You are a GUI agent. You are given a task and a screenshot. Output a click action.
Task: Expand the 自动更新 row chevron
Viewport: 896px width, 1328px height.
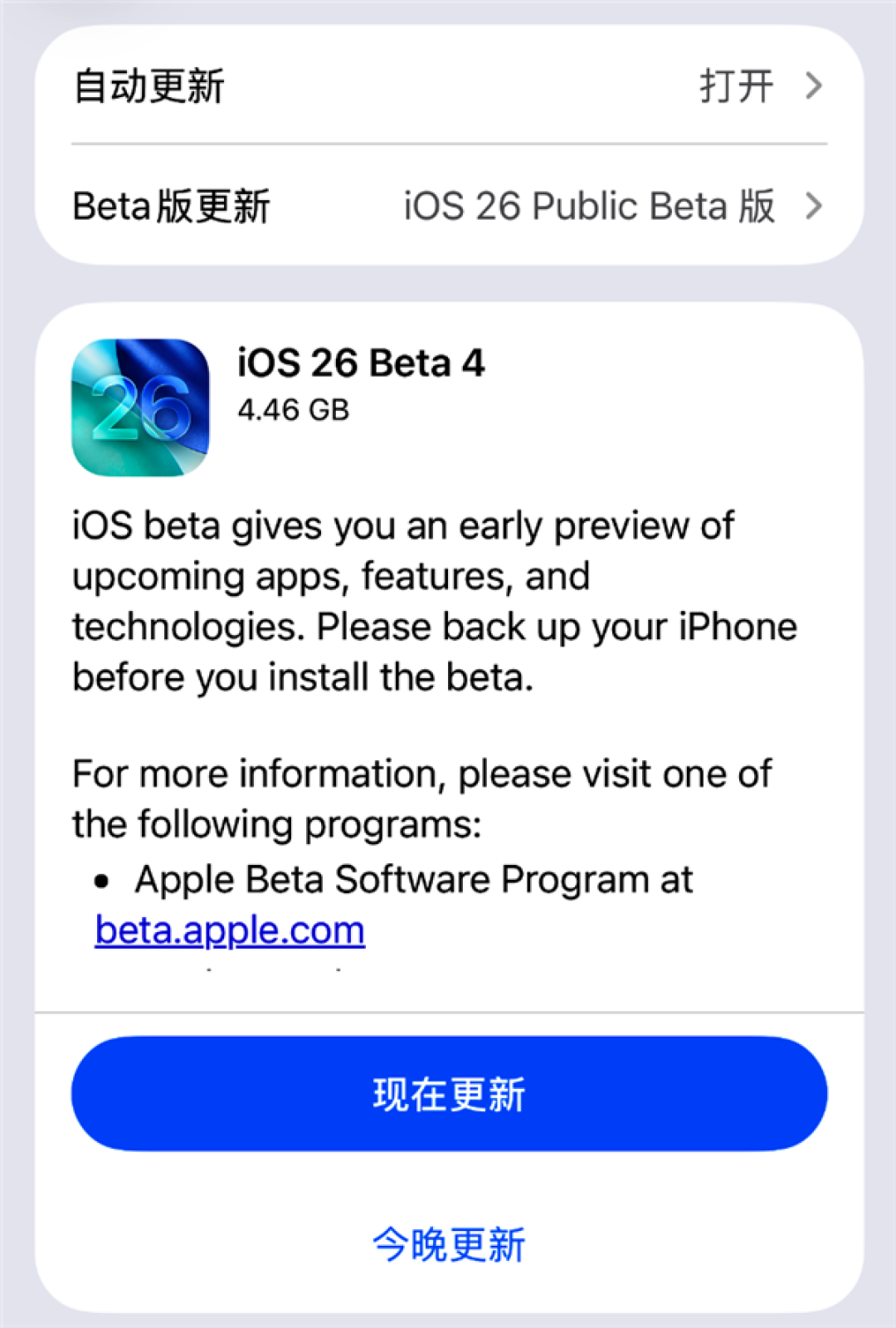coord(815,85)
